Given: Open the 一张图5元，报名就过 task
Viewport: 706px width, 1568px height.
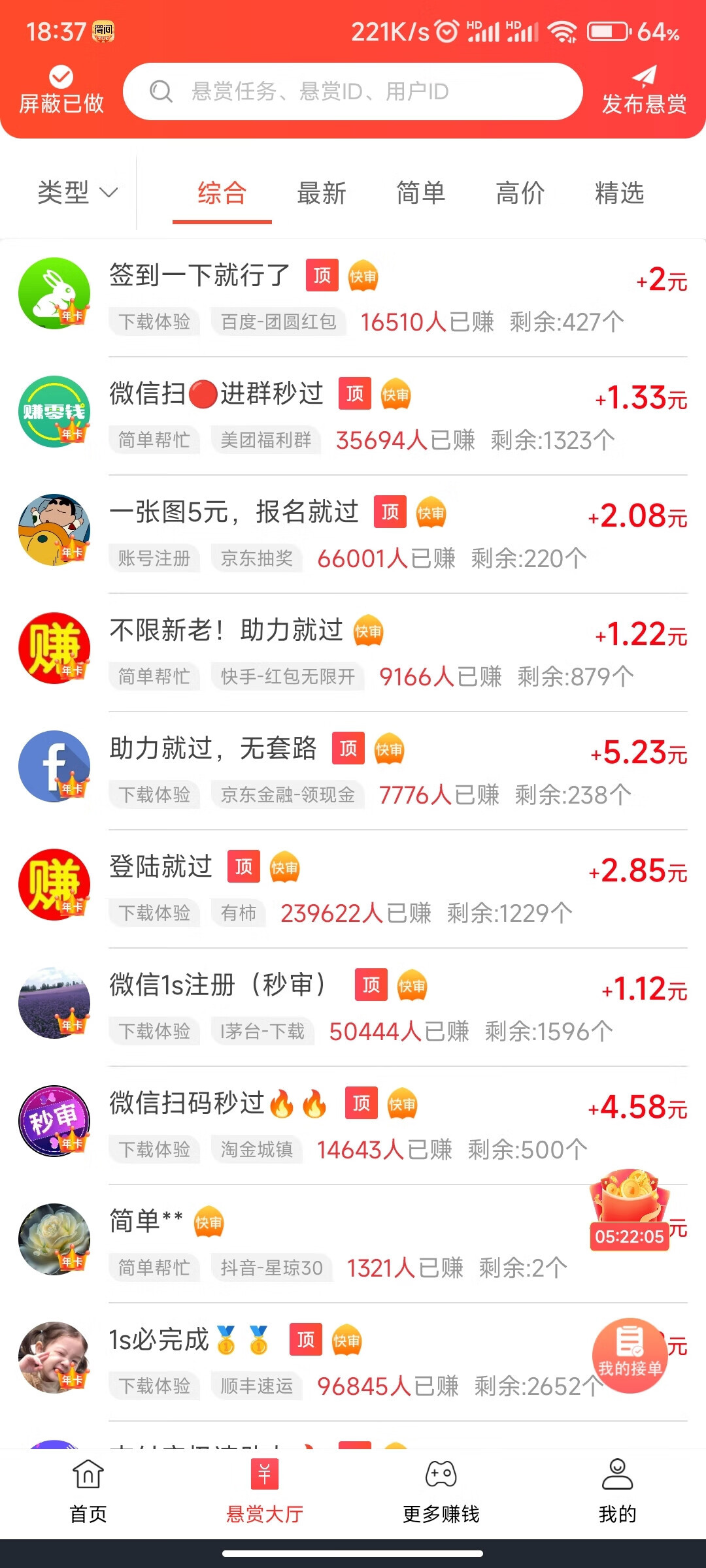Looking at the screenshot, I should pos(353,534).
